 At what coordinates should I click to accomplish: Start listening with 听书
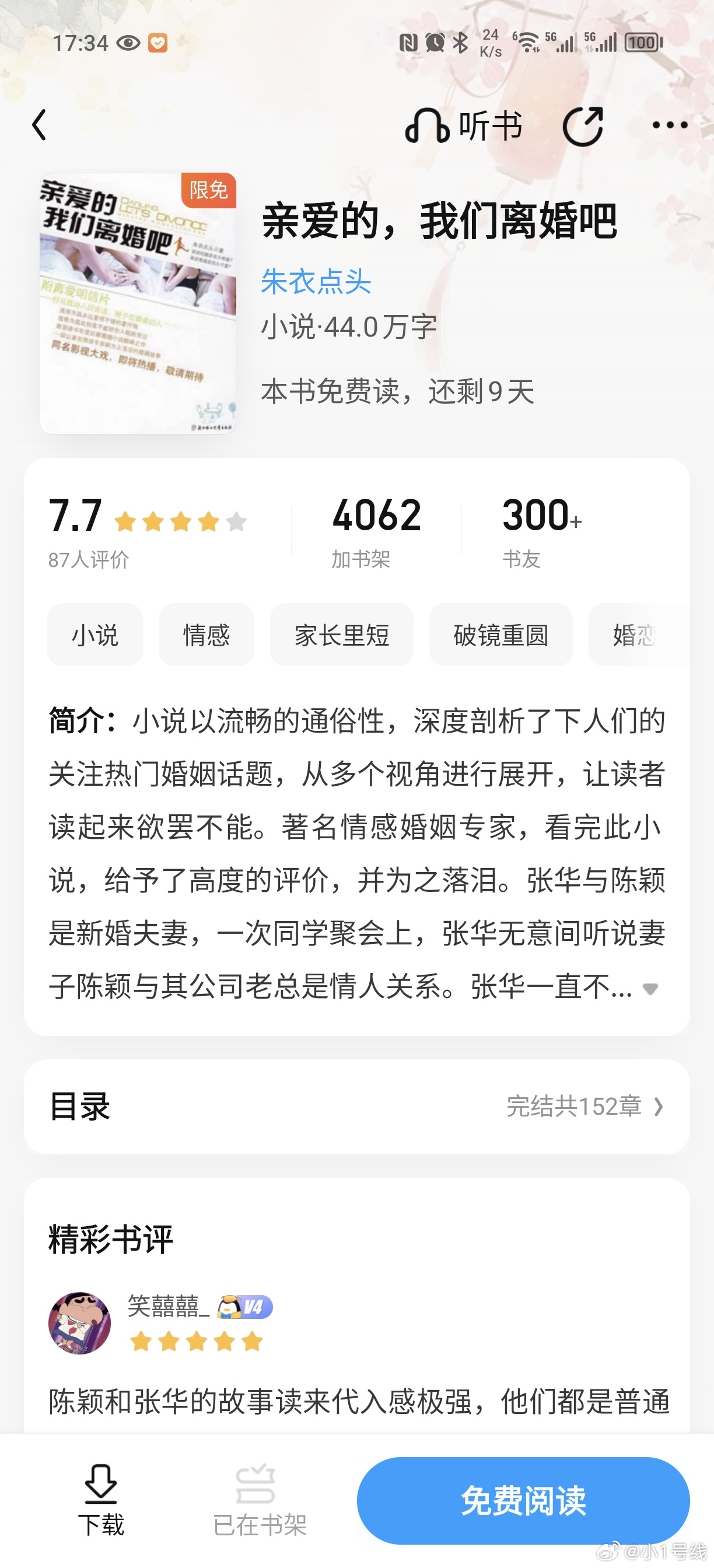(464, 126)
